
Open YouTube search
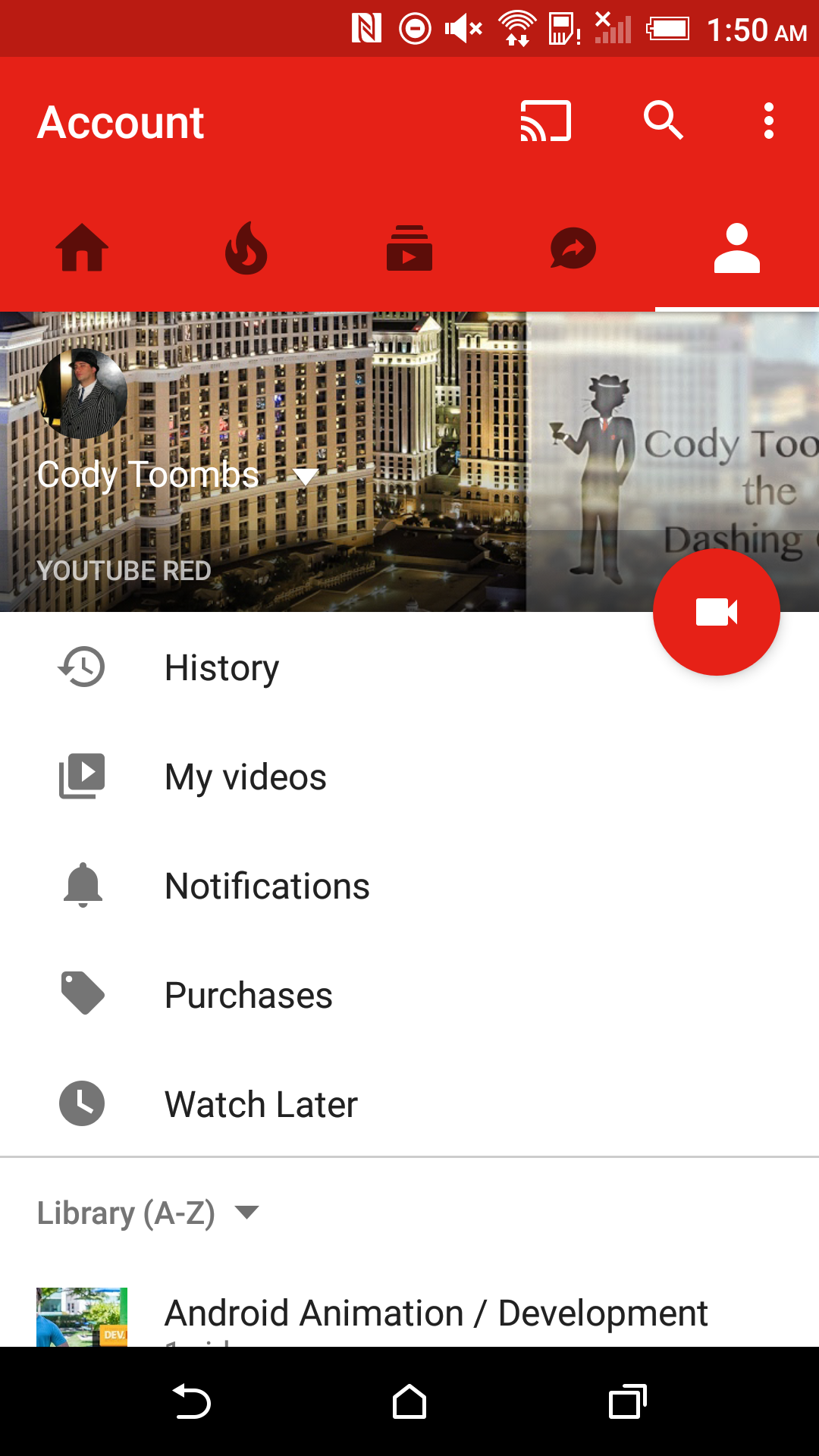(663, 120)
